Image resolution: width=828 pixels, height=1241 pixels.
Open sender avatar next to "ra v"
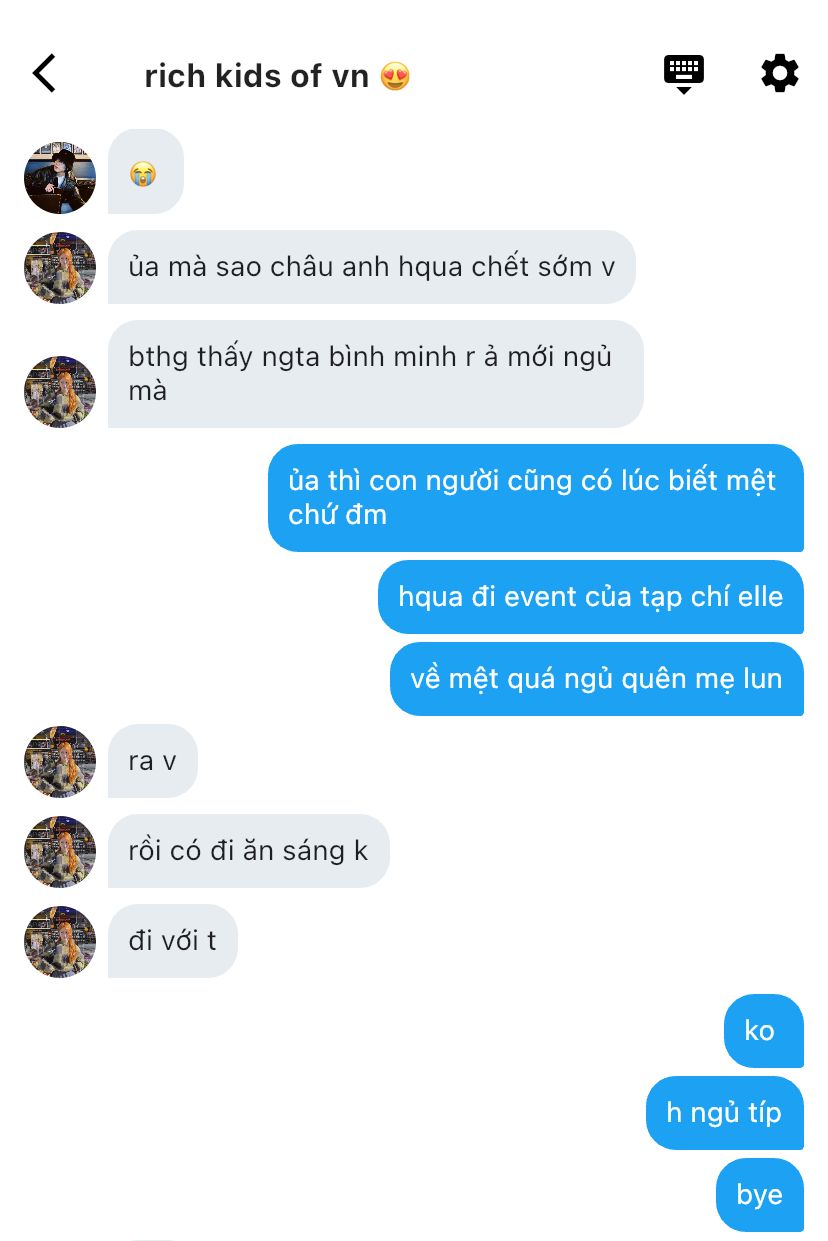[60, 762]
